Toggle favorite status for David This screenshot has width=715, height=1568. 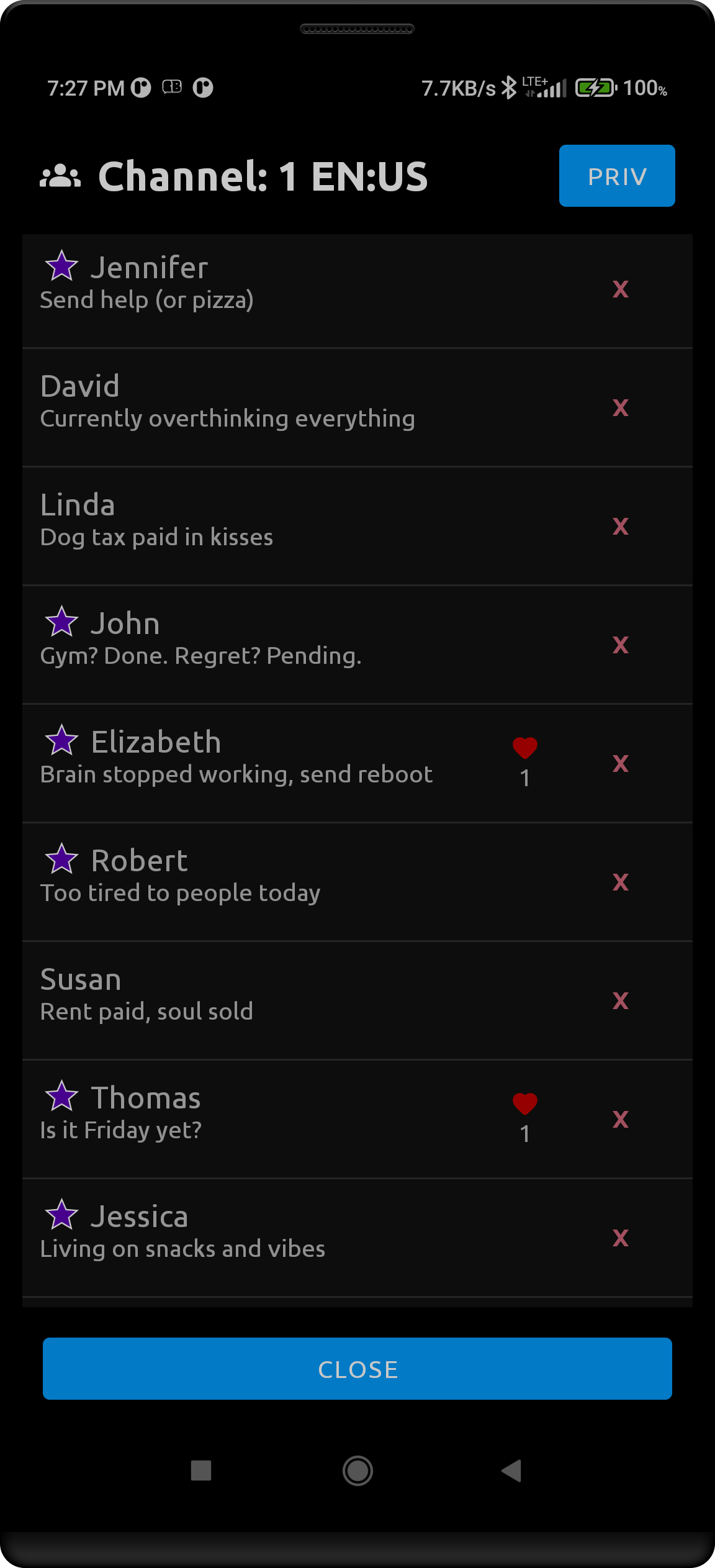point(81,385)
